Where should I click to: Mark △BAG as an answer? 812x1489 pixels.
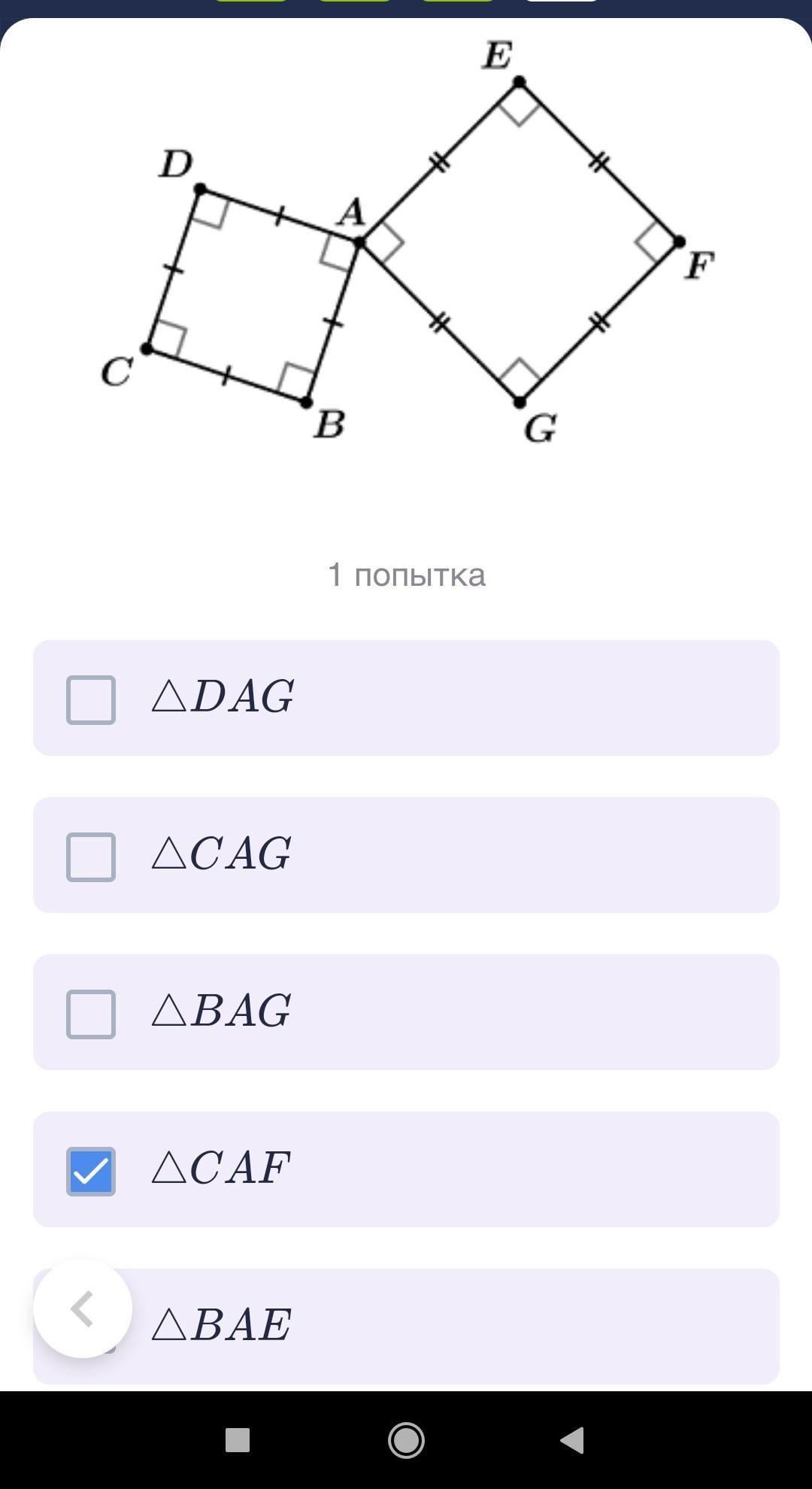pos(91,1014)
